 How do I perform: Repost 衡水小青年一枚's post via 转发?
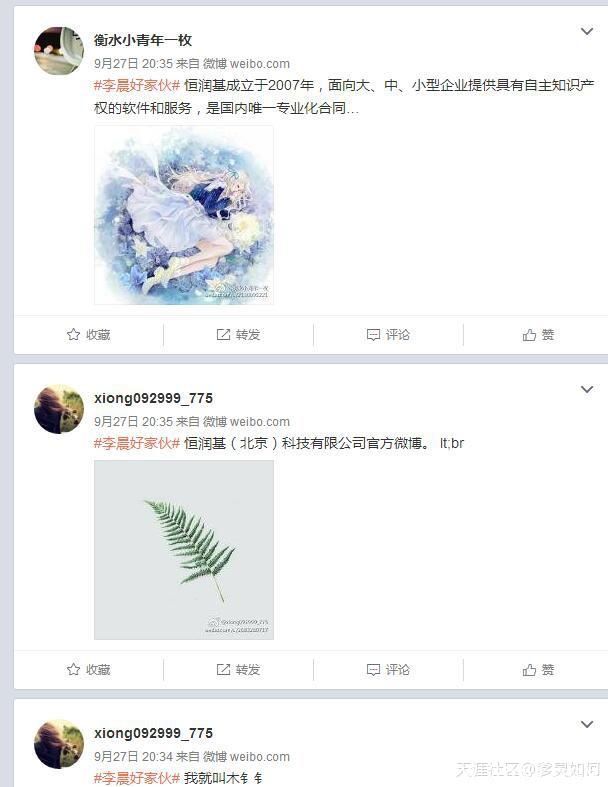coord(238,335)
